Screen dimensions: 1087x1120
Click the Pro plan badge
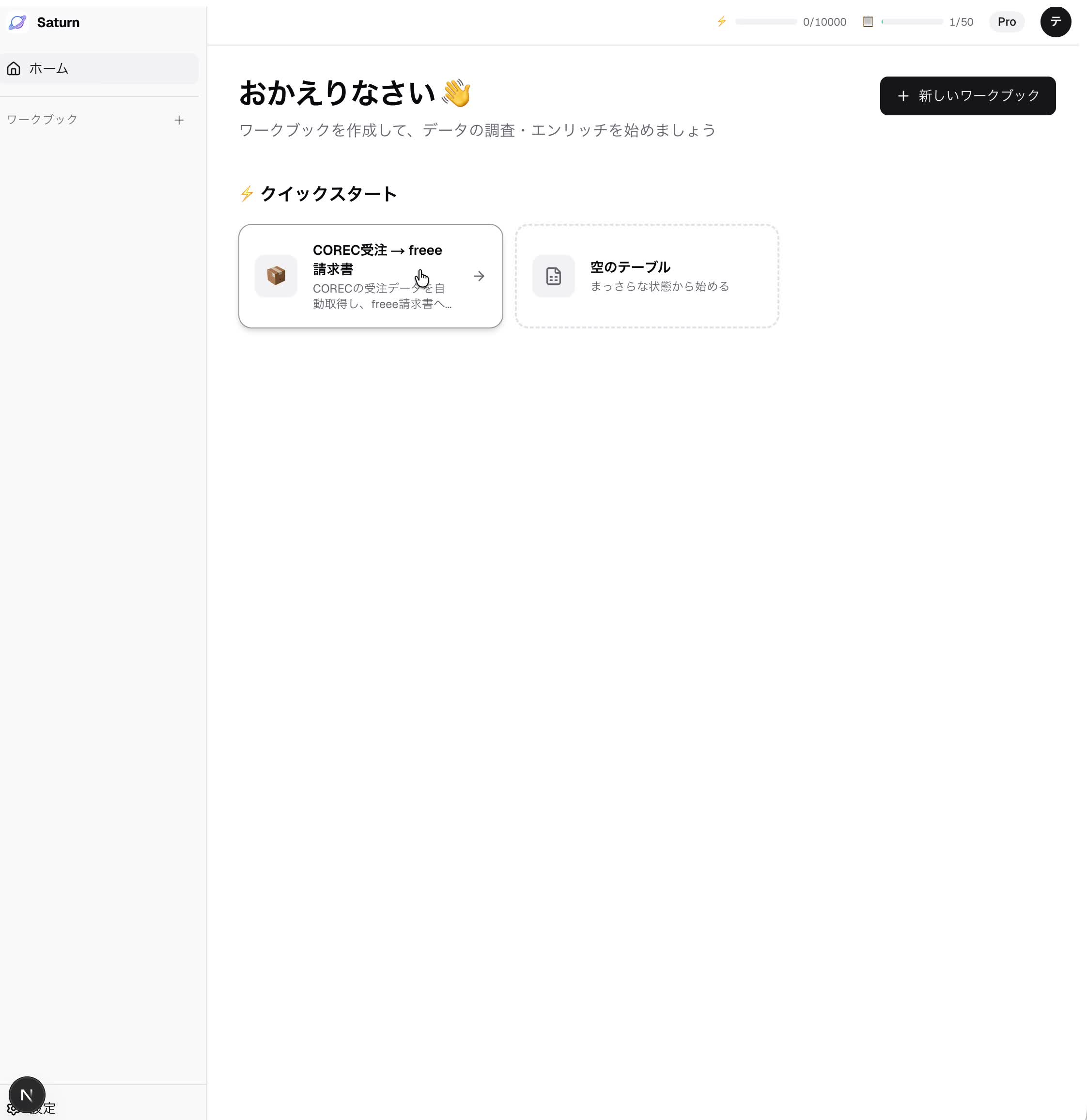click(1007, 22)
